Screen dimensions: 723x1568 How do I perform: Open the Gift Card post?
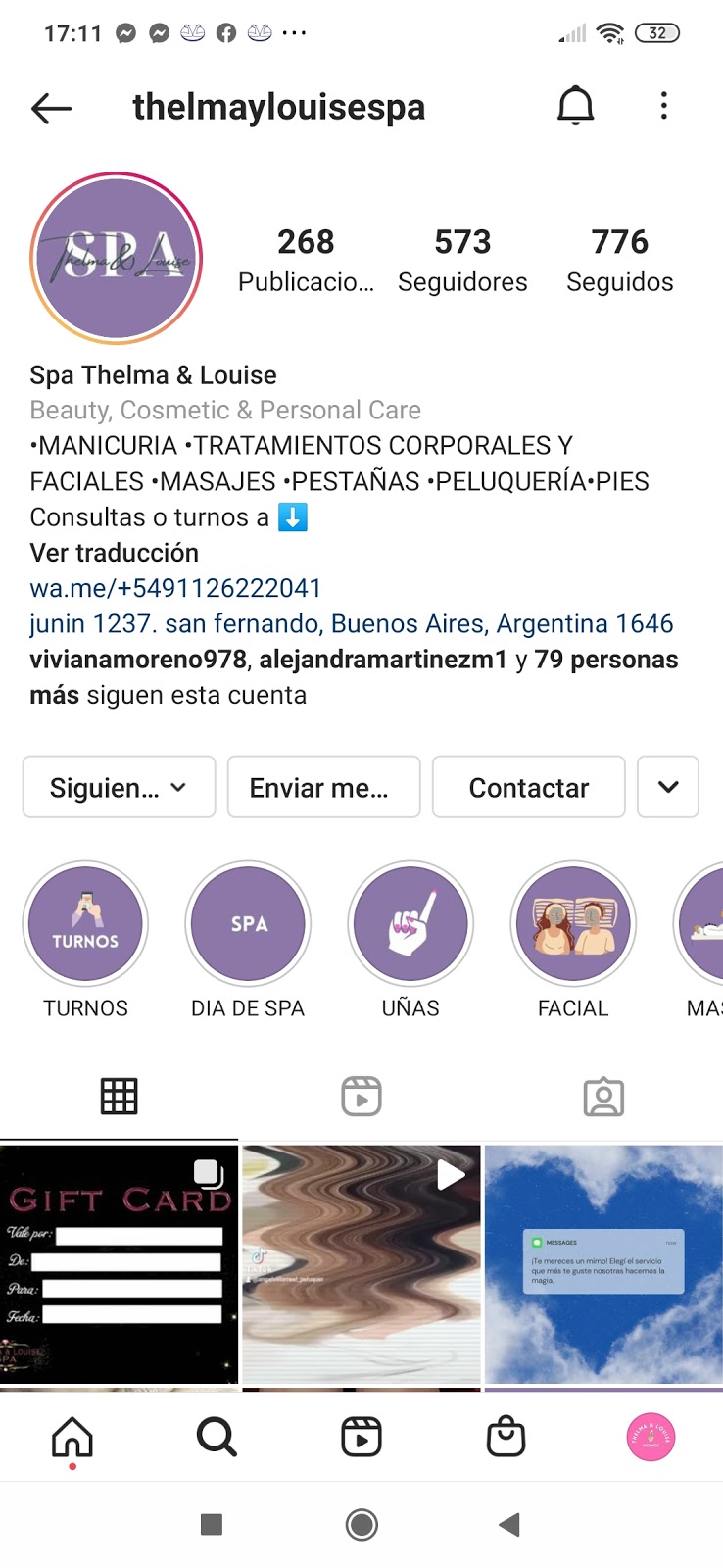(119, 1264)
